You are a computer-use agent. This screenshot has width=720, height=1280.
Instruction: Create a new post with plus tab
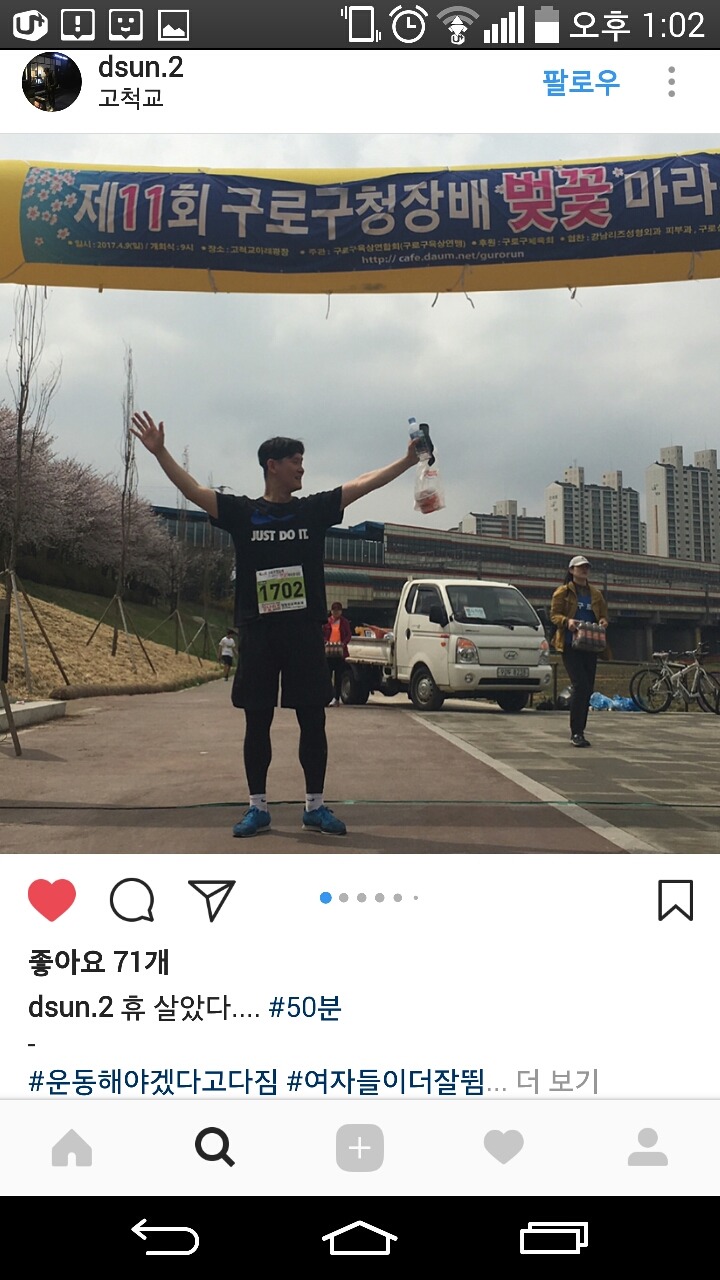pyautogui.click(x=359, y=1148)
